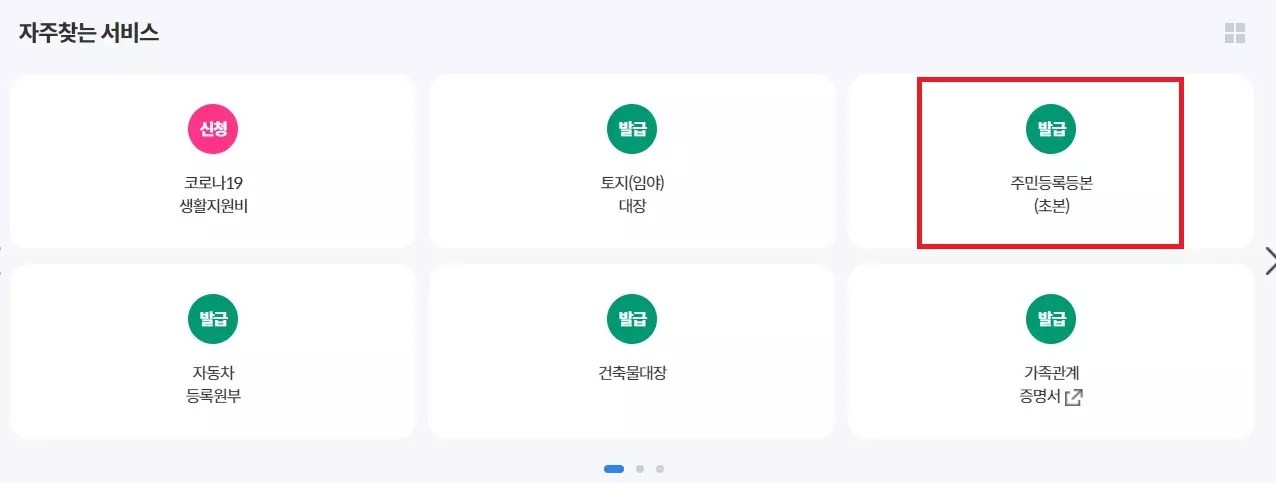The image size is (1276, 483).
Task: Go to next services page arrow
Action: (1268, 260)
